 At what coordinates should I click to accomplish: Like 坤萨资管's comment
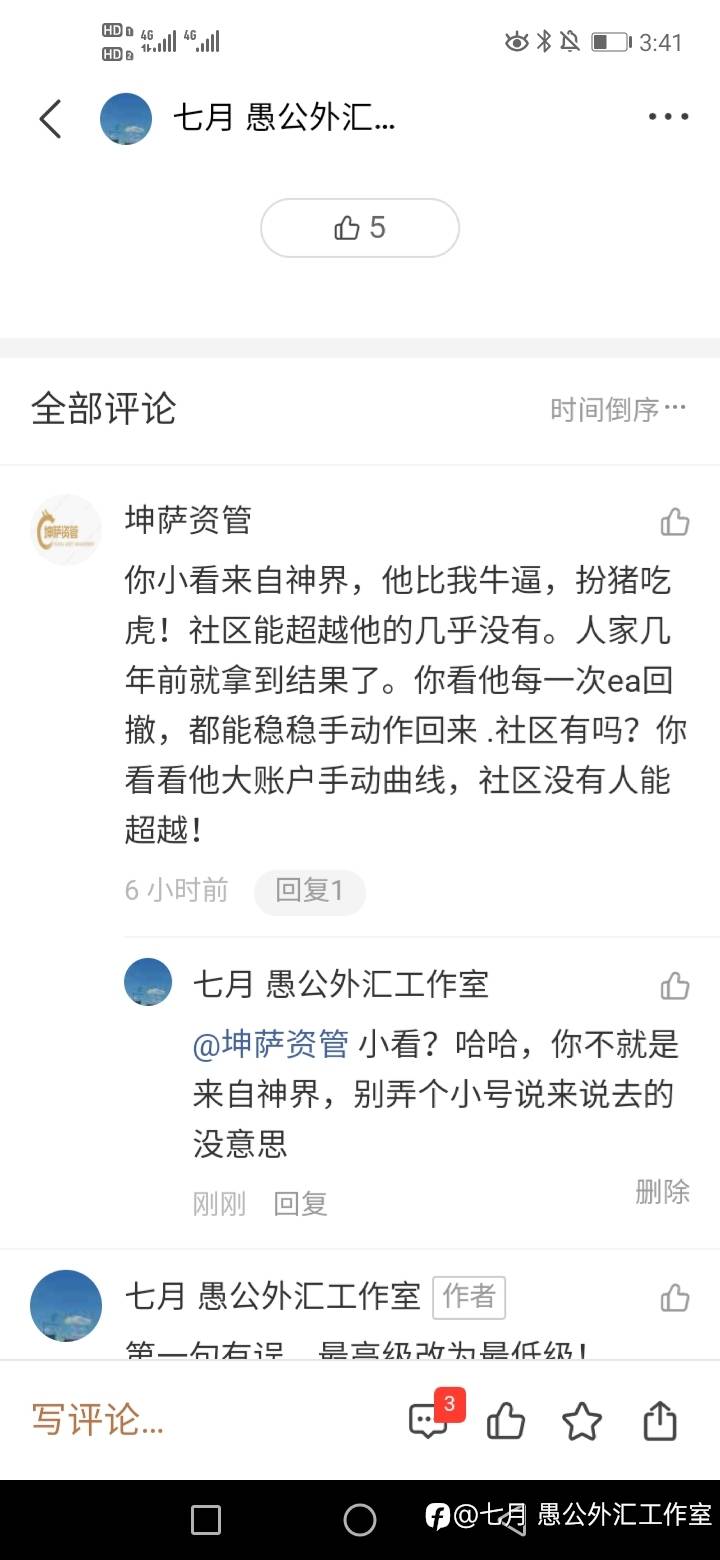(675, 521)
